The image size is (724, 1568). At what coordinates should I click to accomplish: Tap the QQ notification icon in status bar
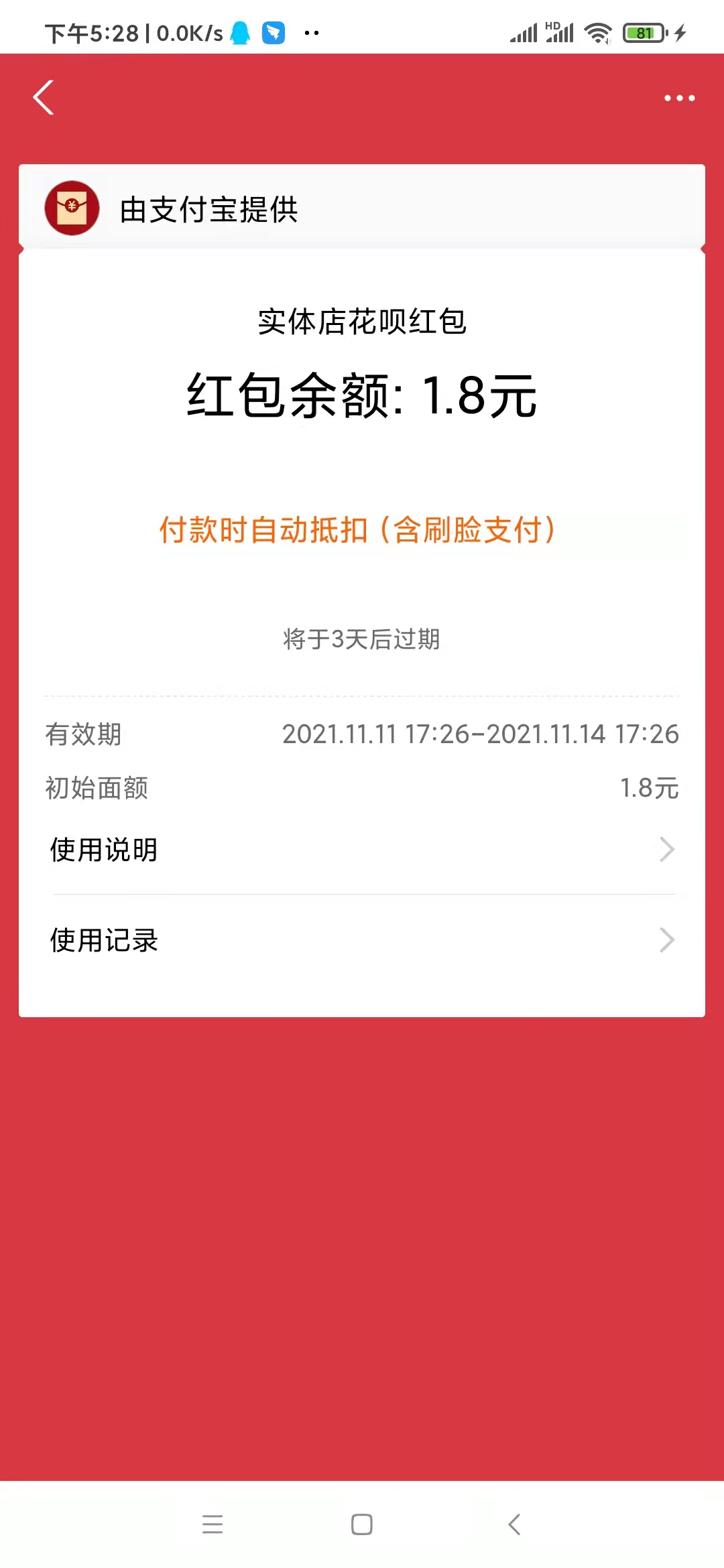coord(240,31)
